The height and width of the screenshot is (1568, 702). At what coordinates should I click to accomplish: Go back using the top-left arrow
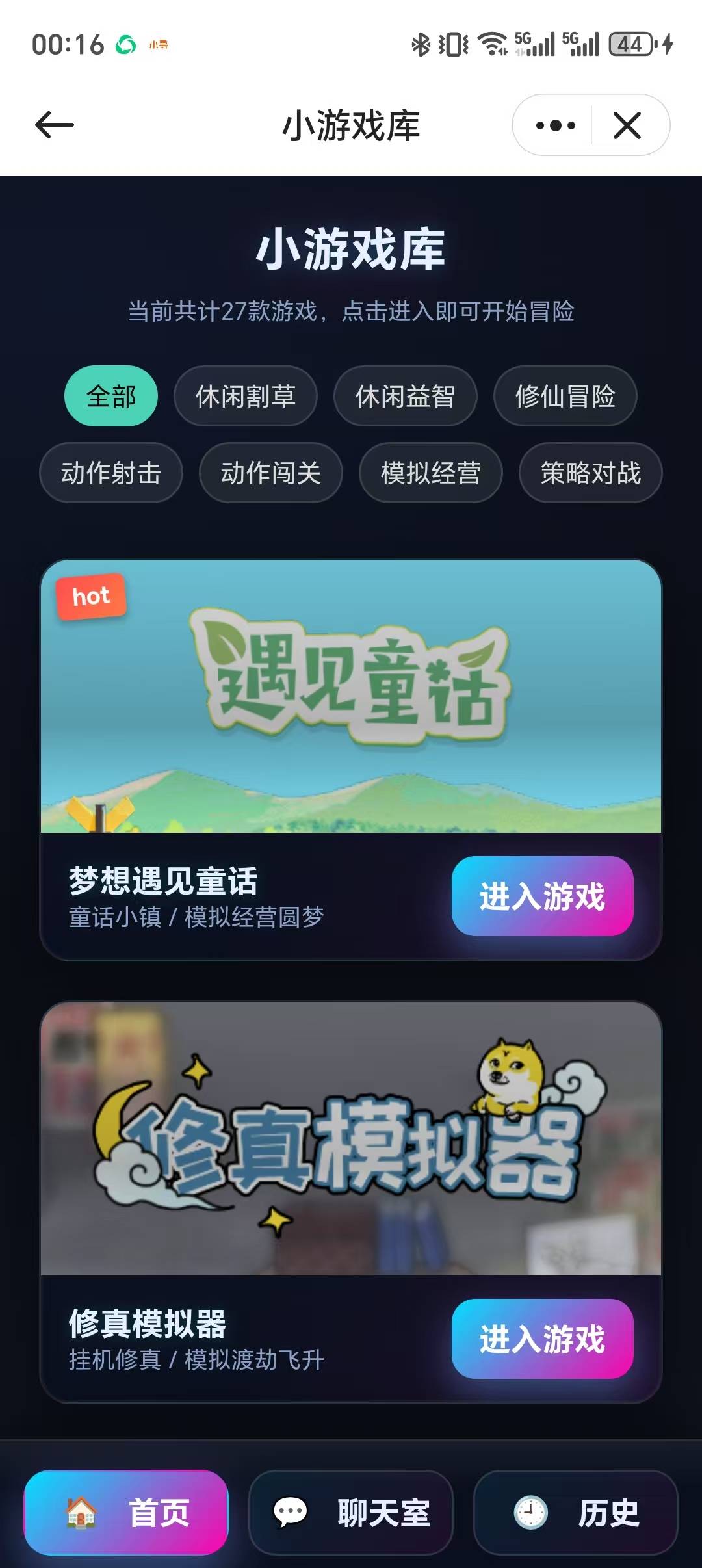[x=55, y=125]
